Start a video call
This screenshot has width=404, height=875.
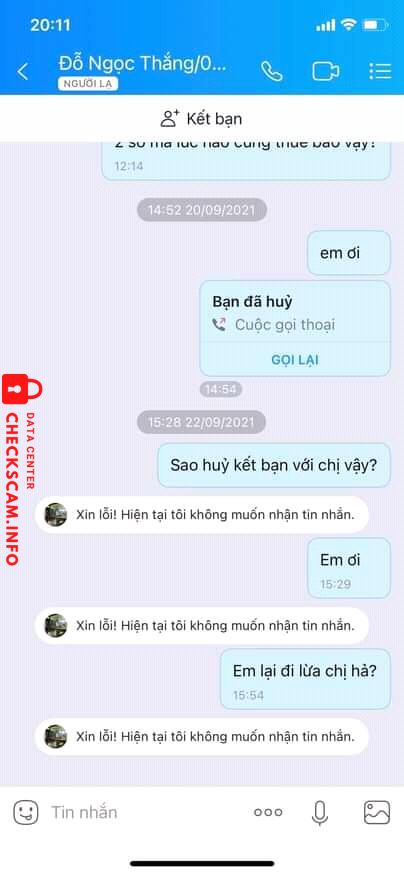tap(325, 71)
